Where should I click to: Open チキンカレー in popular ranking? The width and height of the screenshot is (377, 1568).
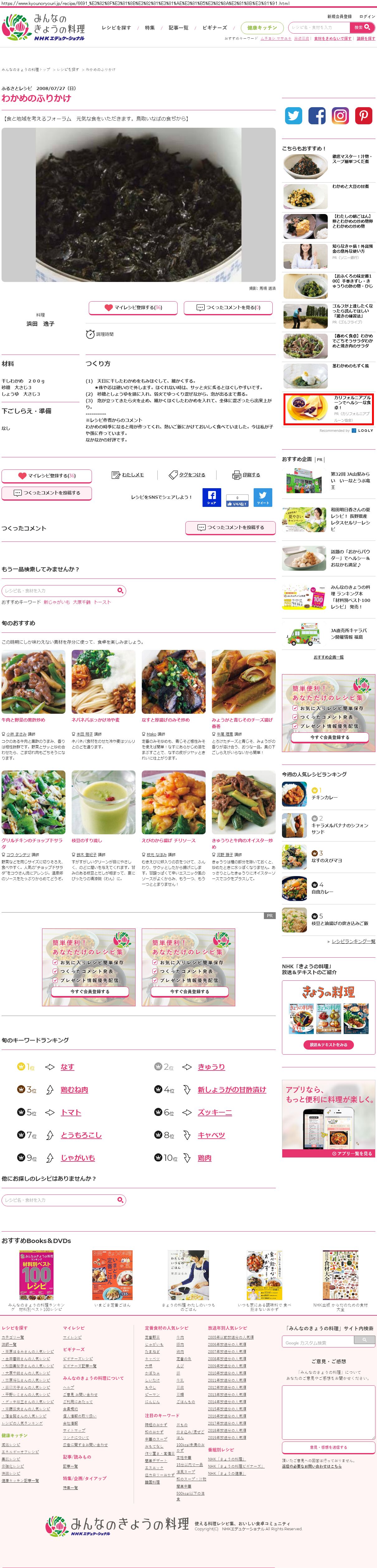325,797
